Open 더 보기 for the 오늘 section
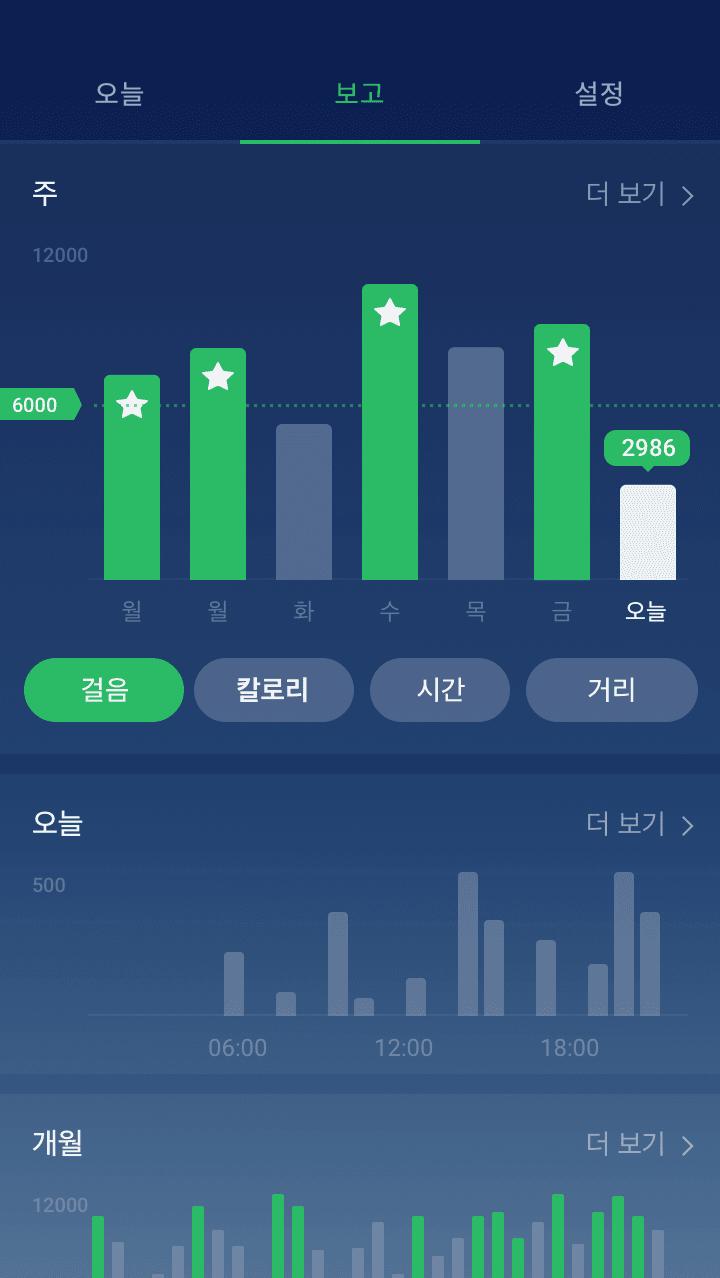720x1278 pixels. [x=640, y=824]
